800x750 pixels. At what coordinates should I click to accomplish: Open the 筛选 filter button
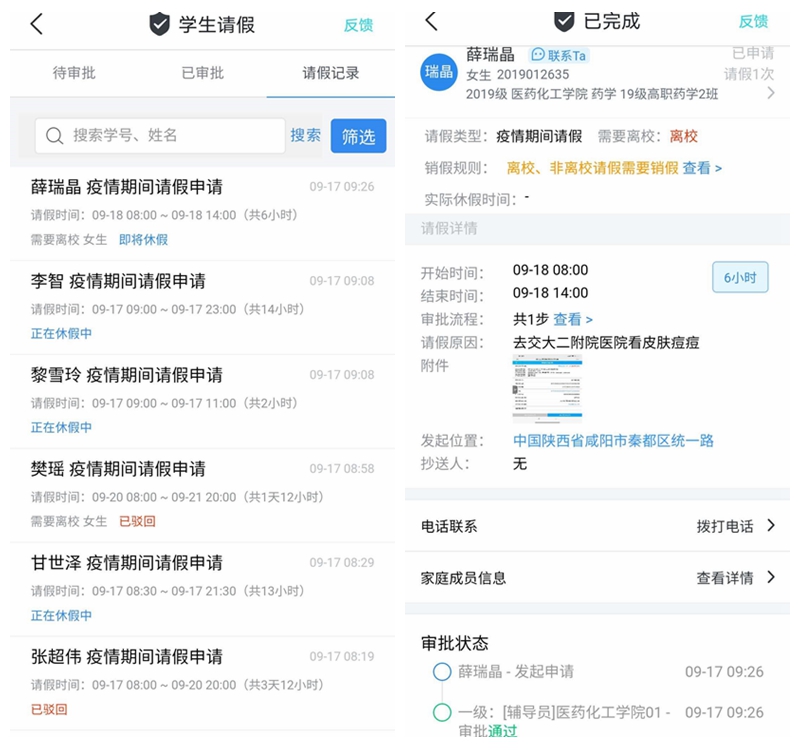[x=358, y=136]
